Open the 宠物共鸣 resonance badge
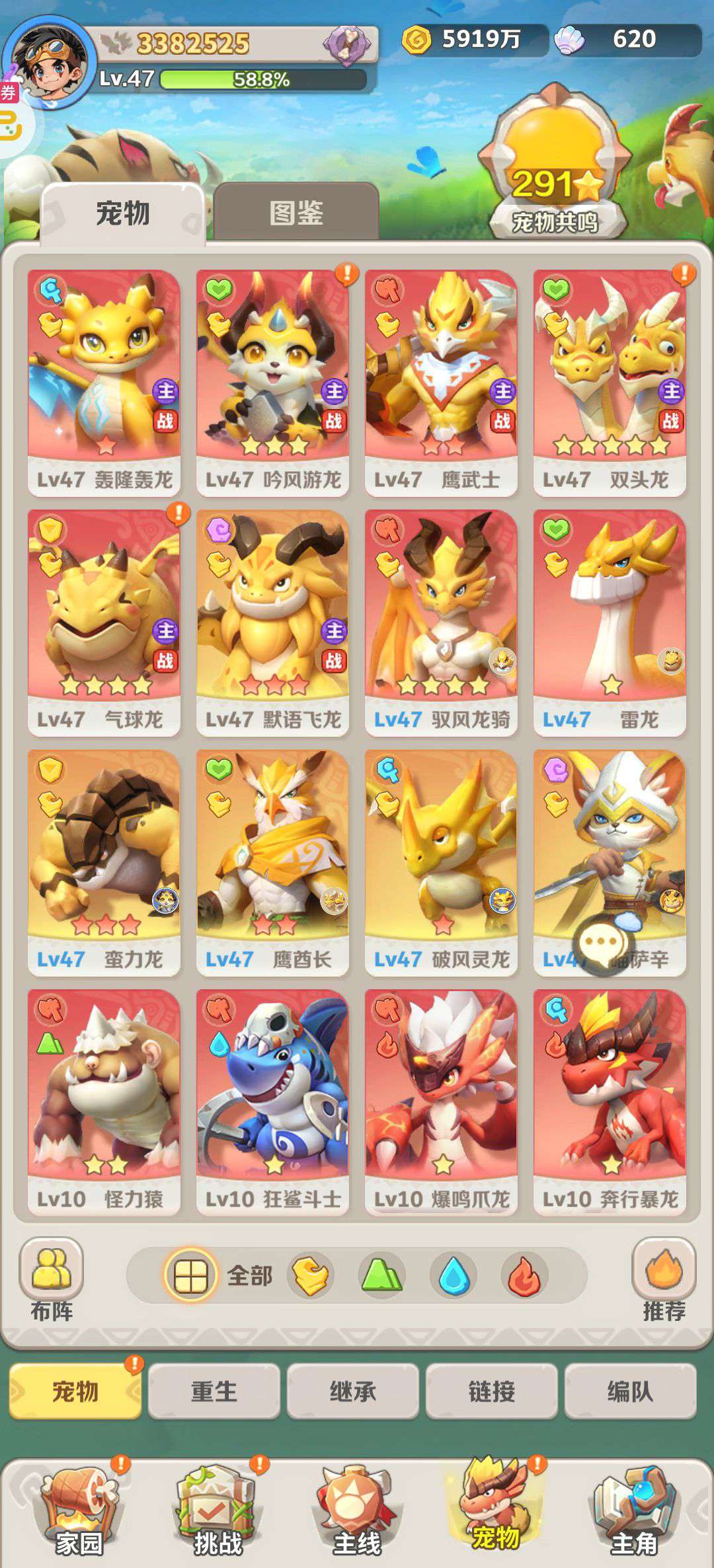The image size is (714, 1568). click(x=555, y=173)
